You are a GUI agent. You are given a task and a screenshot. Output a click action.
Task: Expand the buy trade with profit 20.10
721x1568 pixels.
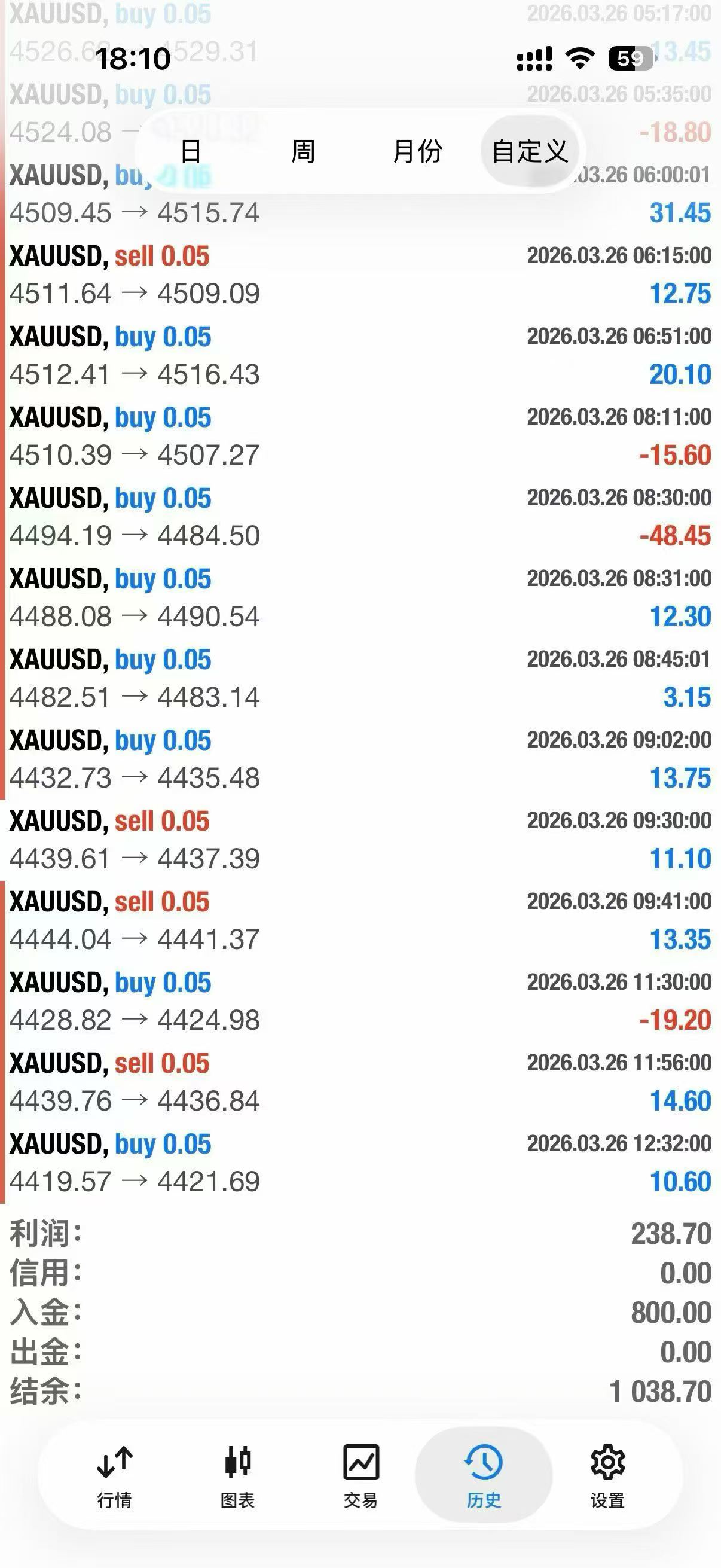360,355
